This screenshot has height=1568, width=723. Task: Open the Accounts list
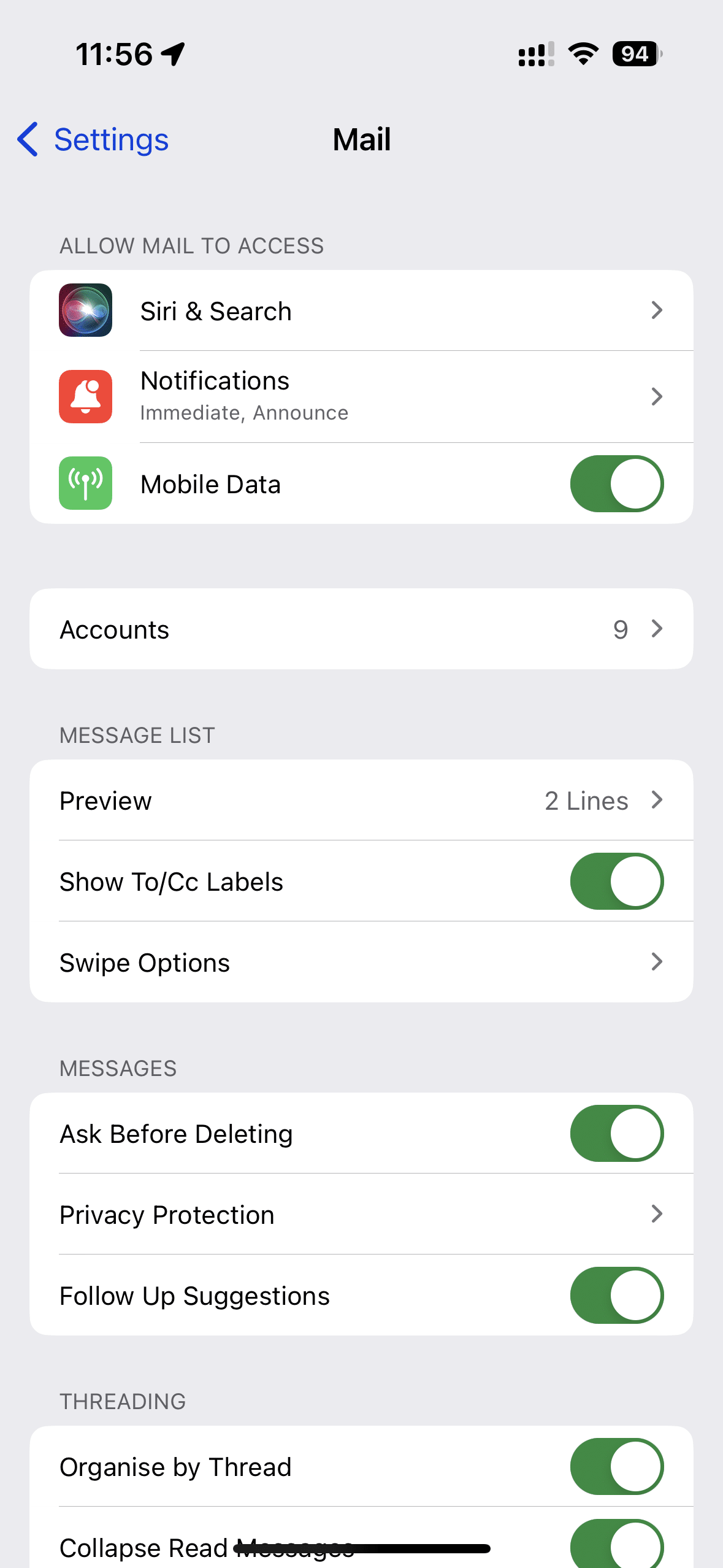361,629
